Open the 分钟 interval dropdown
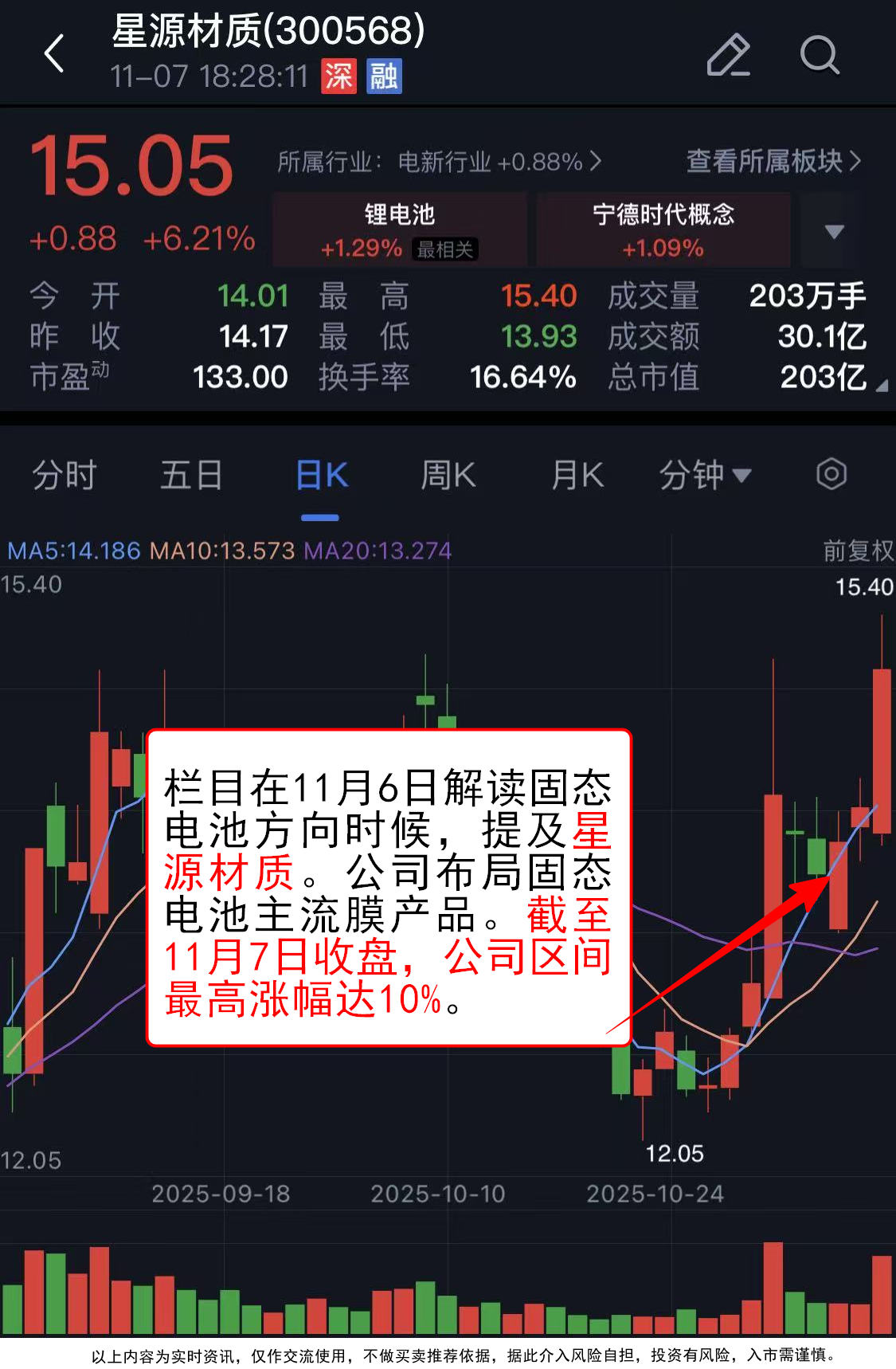896x1369 pixels. [704, 476]
